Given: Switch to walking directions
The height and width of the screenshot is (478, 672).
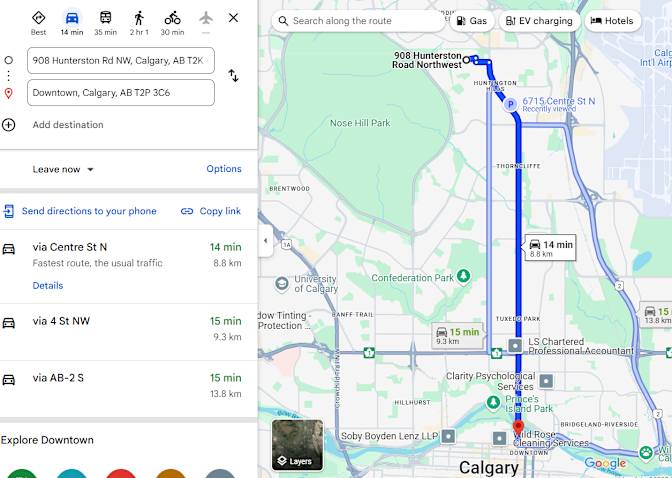Looking at the screenshot, I should [139, 22].
